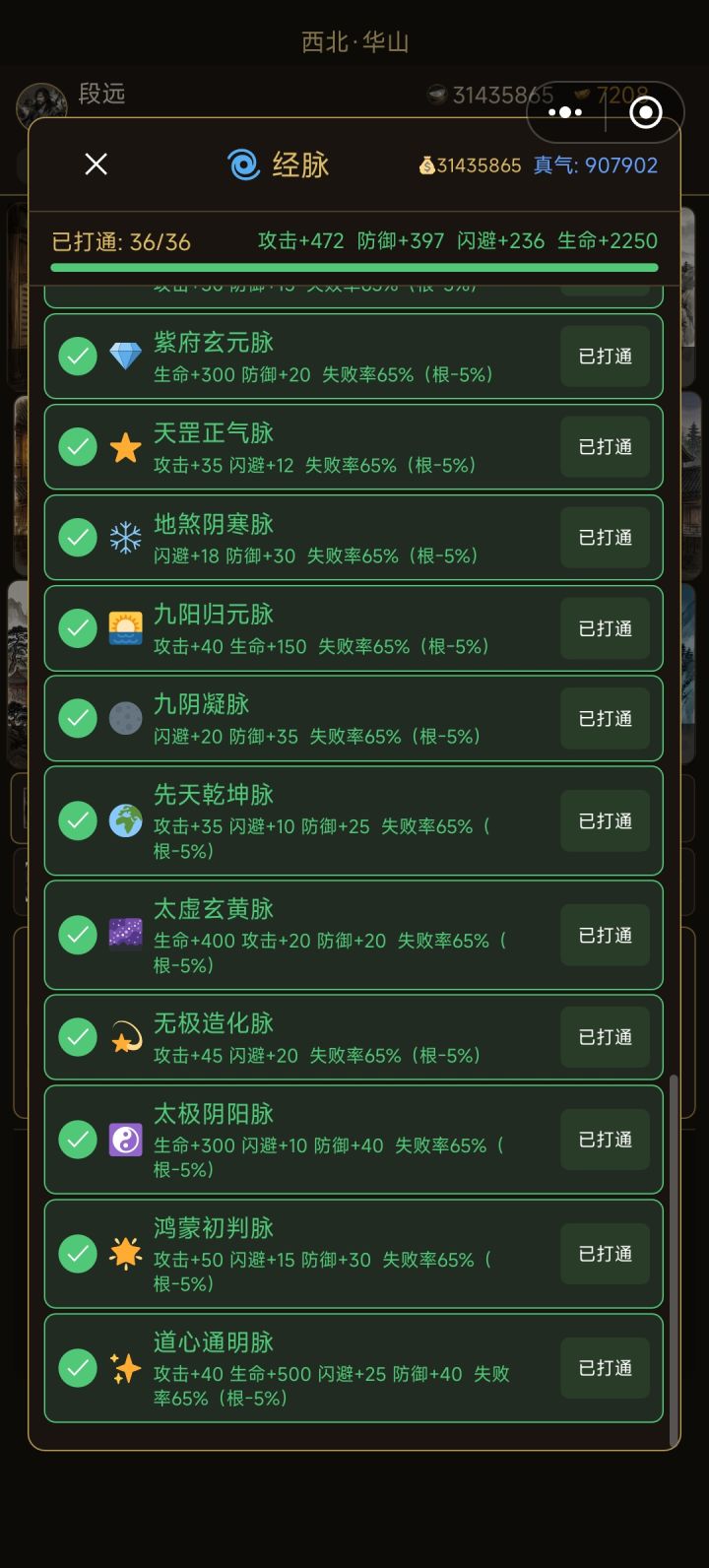Expand the three-dot menu near the top

click(564, 112)
